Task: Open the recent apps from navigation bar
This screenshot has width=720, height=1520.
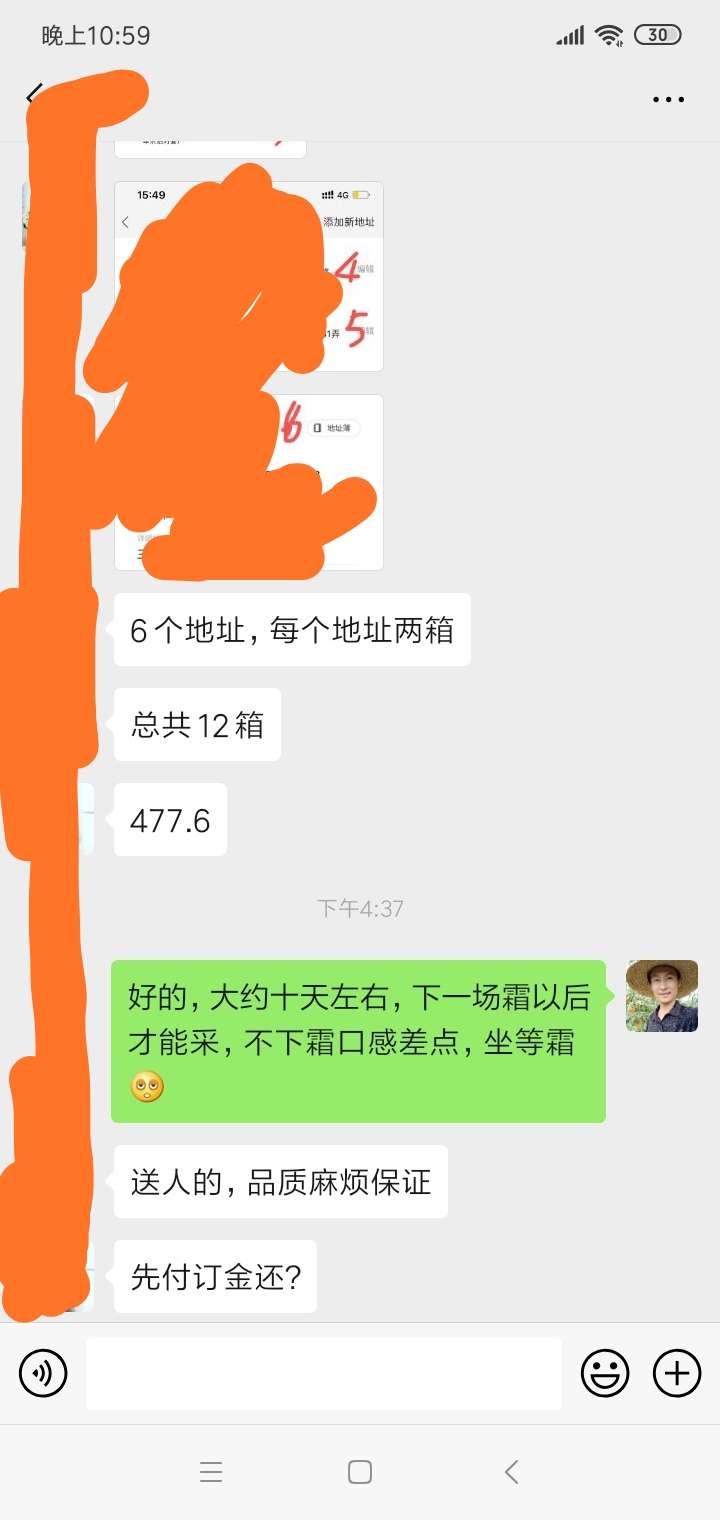Action: pyautogui.click(x=210, y=1472)
